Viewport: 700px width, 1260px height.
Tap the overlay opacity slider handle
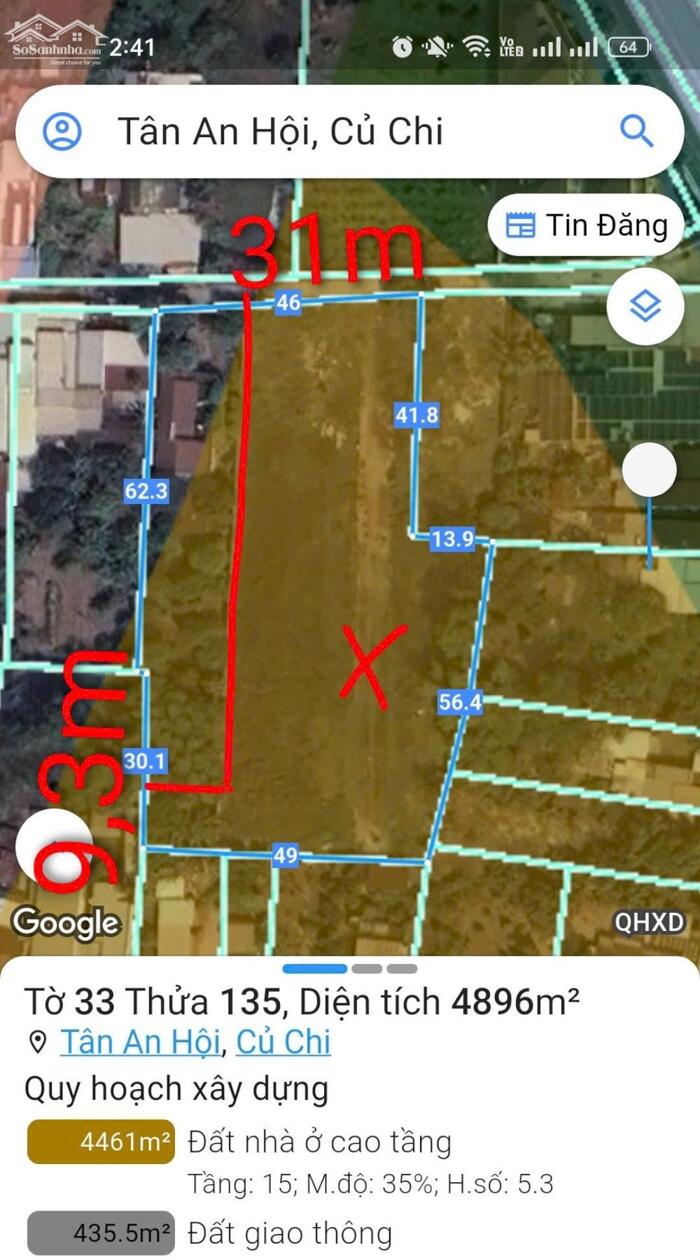point(649,470)
